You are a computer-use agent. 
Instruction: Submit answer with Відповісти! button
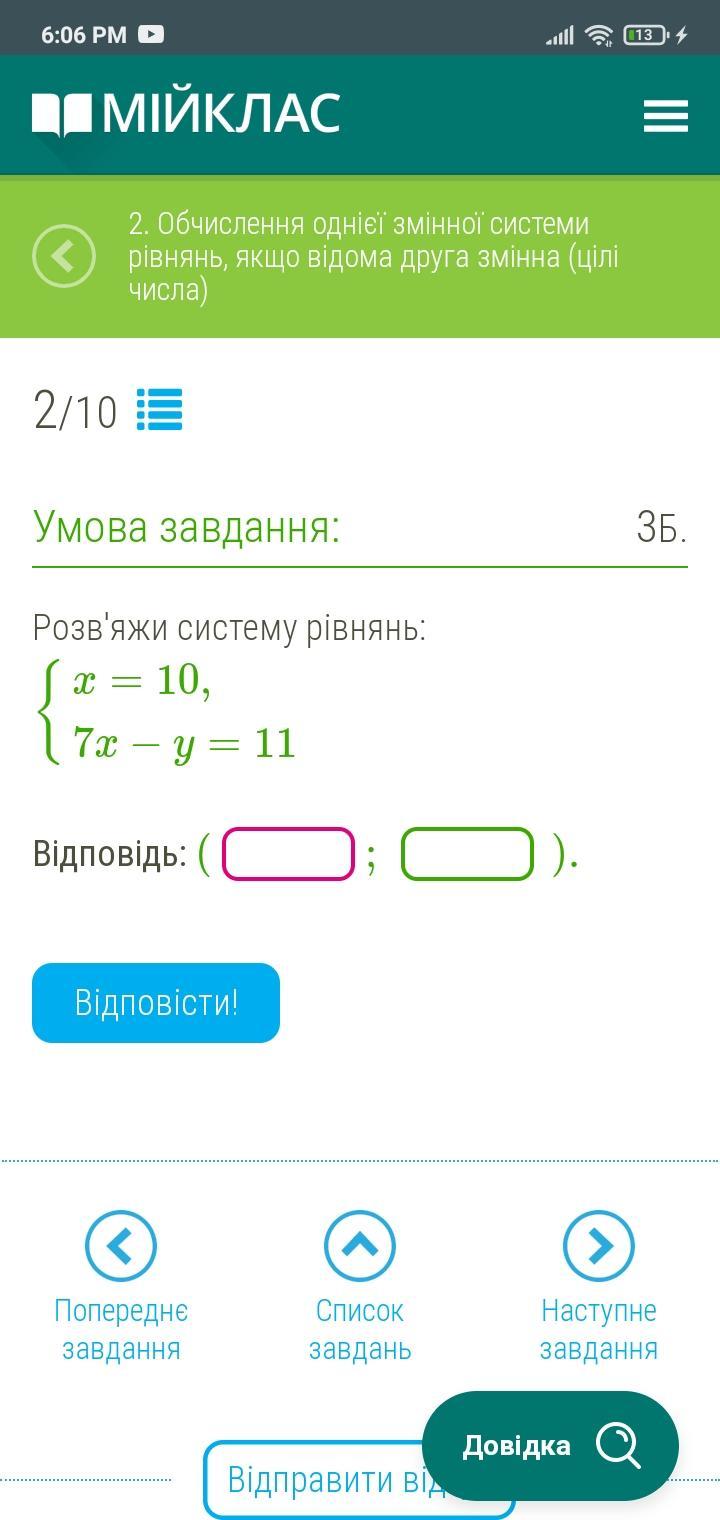(156, 1002)
